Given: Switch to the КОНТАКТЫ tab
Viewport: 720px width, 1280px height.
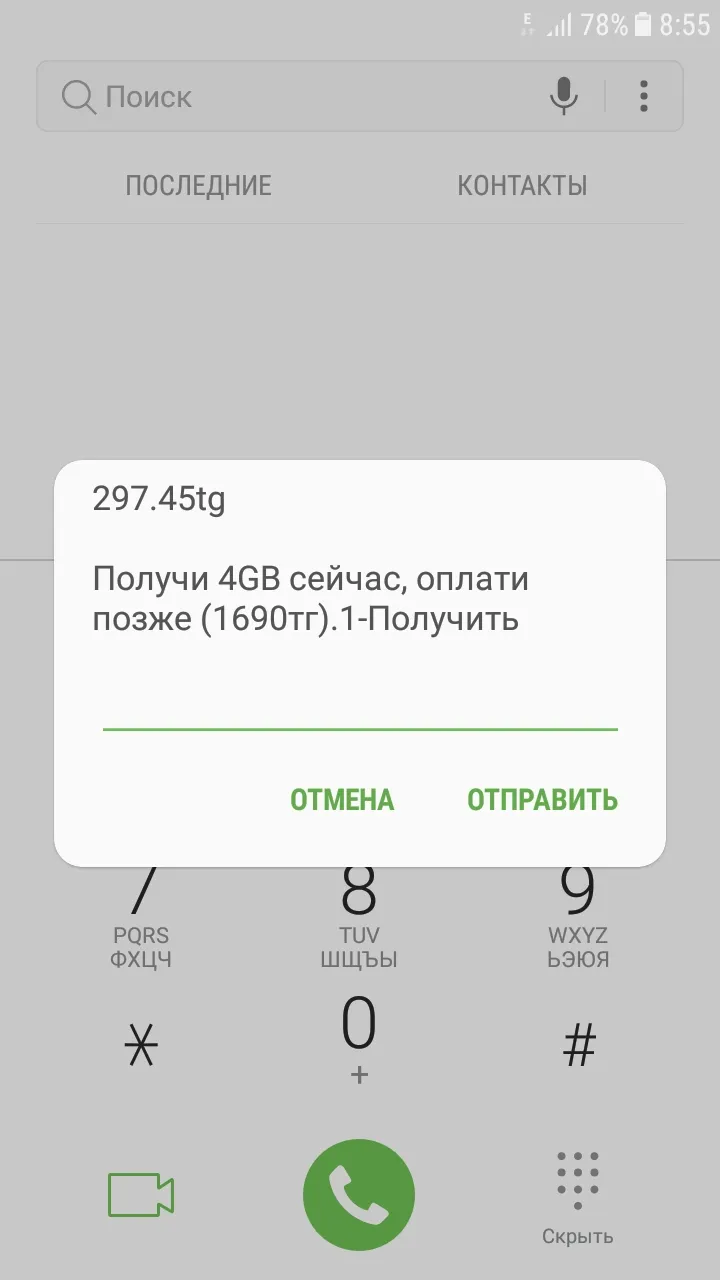Looking at the screenshot, I should (x=522, y=186).
